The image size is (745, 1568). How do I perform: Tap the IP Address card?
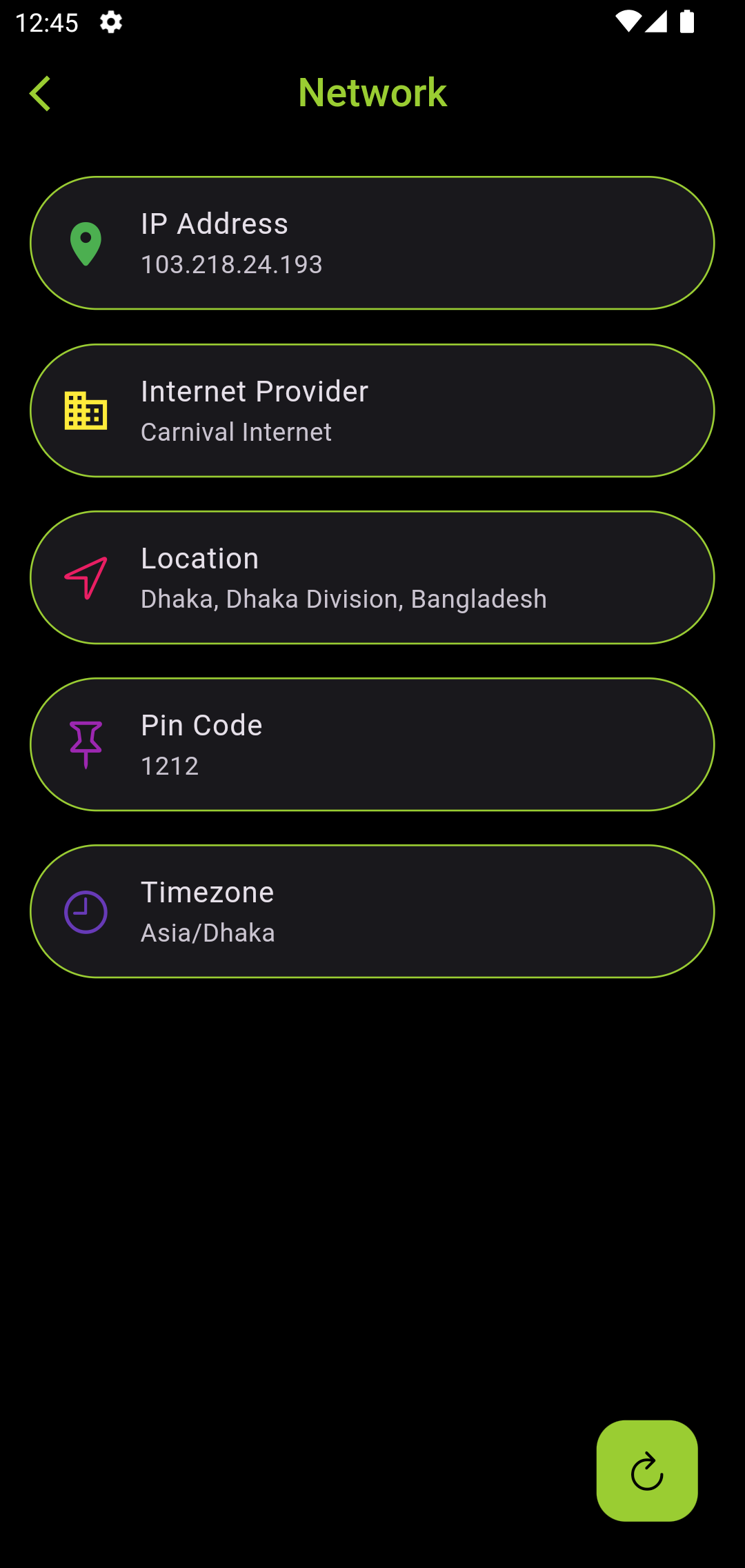coord(372,243)
